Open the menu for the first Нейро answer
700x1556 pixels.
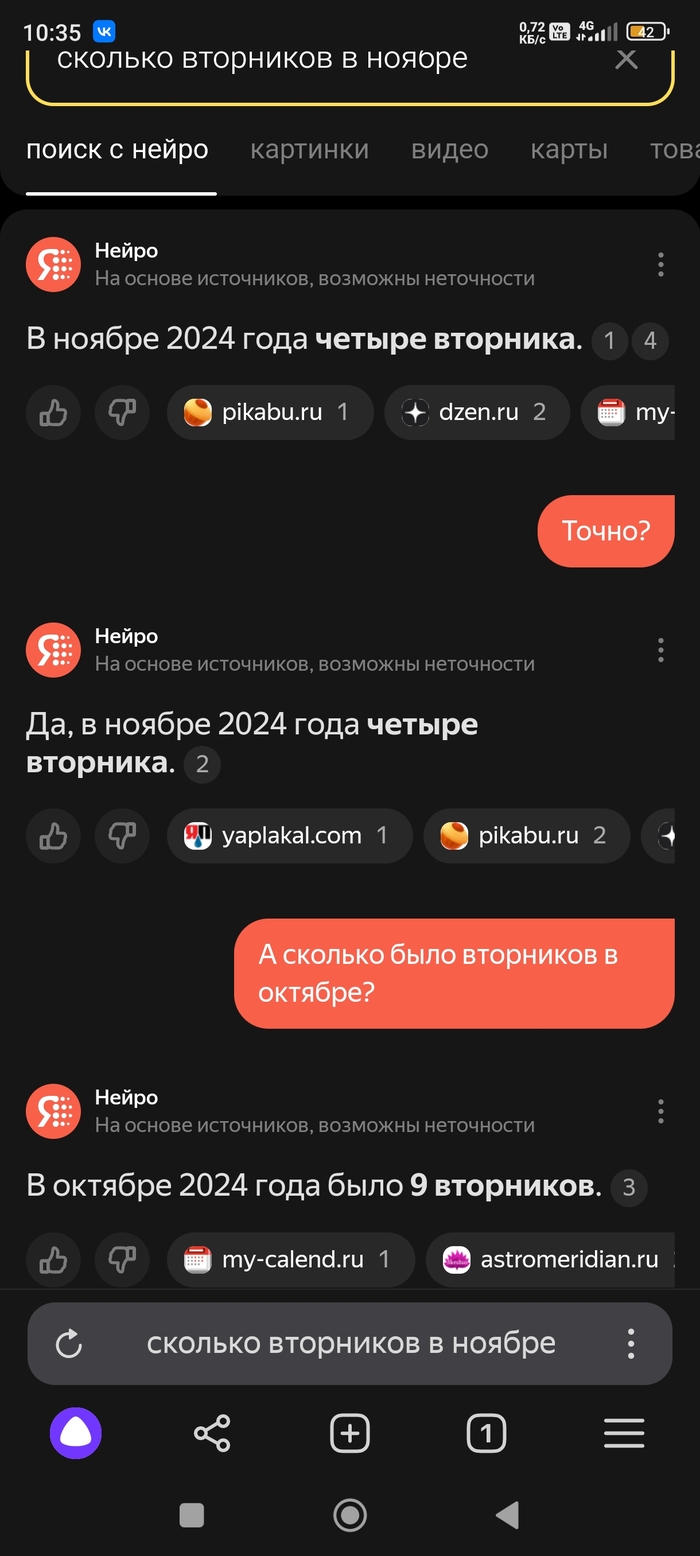point(660,265)
